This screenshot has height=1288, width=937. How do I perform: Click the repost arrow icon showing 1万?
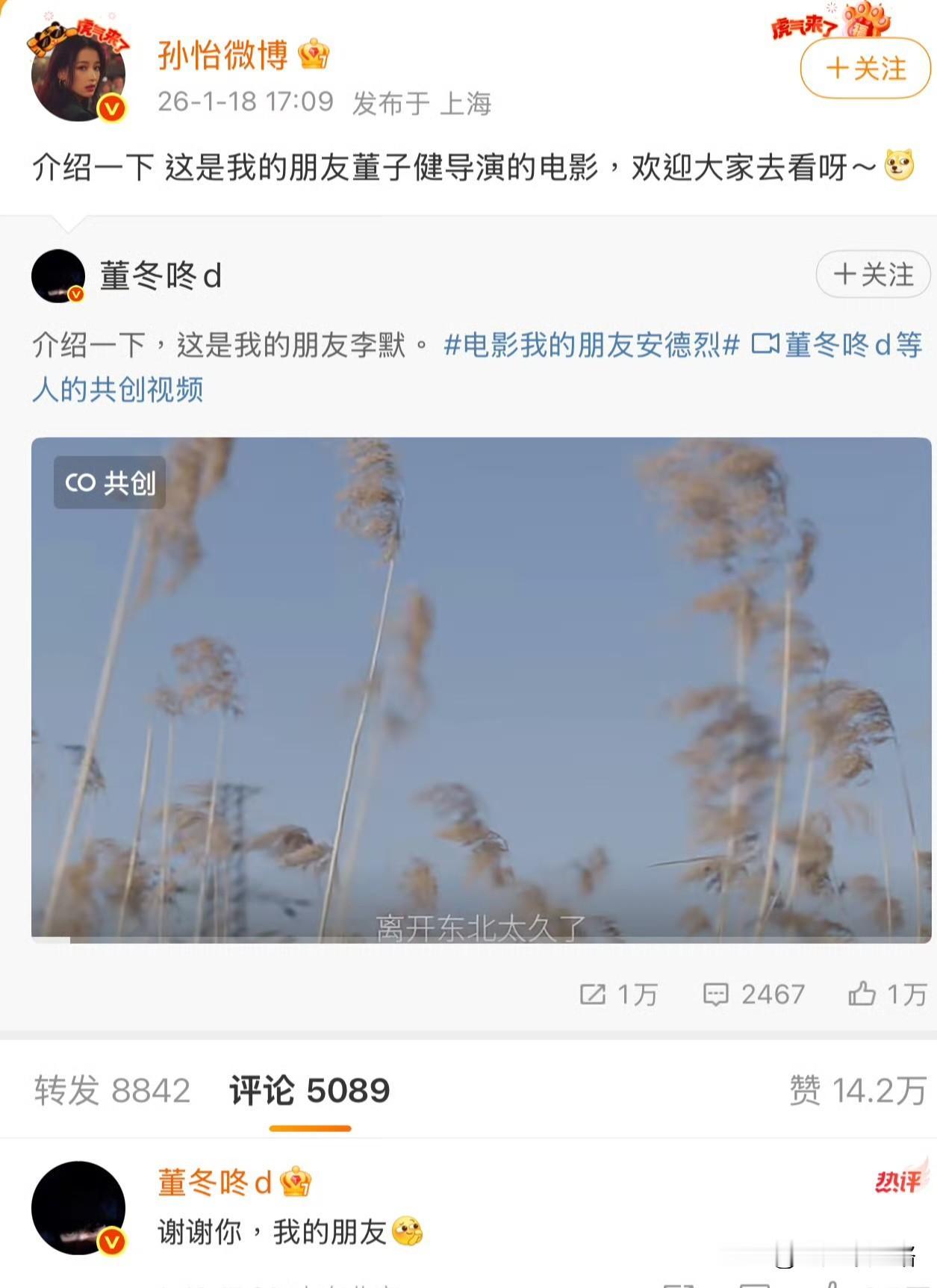pos(594,995)
